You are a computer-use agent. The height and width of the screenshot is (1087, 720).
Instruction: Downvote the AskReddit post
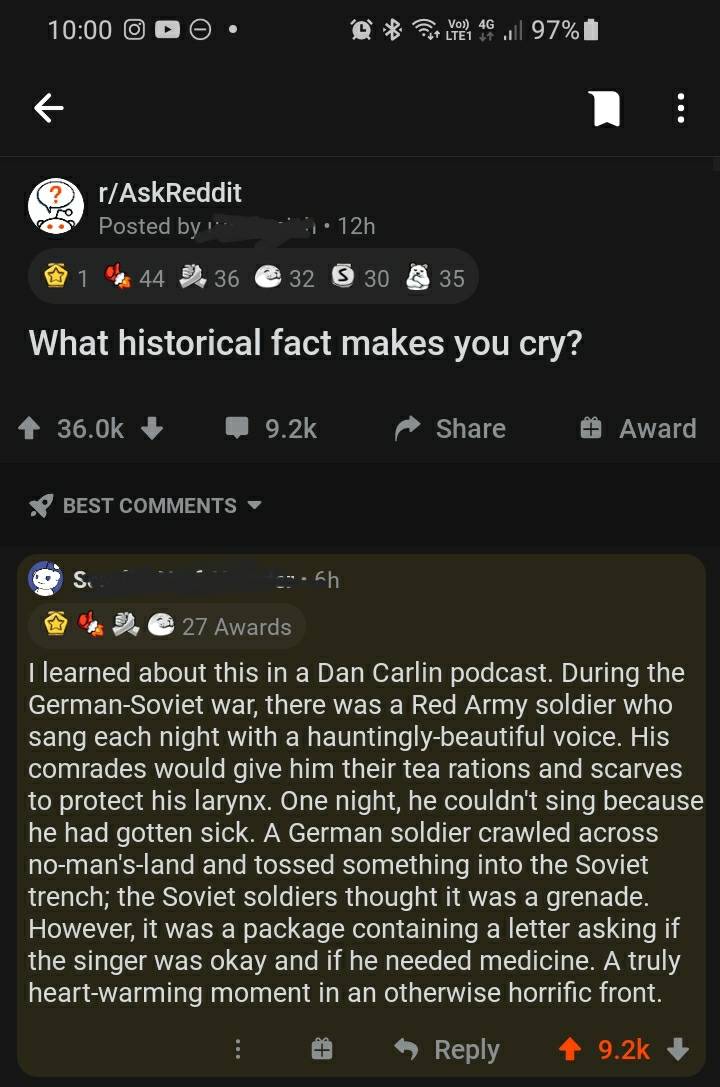tap(151, 429)
